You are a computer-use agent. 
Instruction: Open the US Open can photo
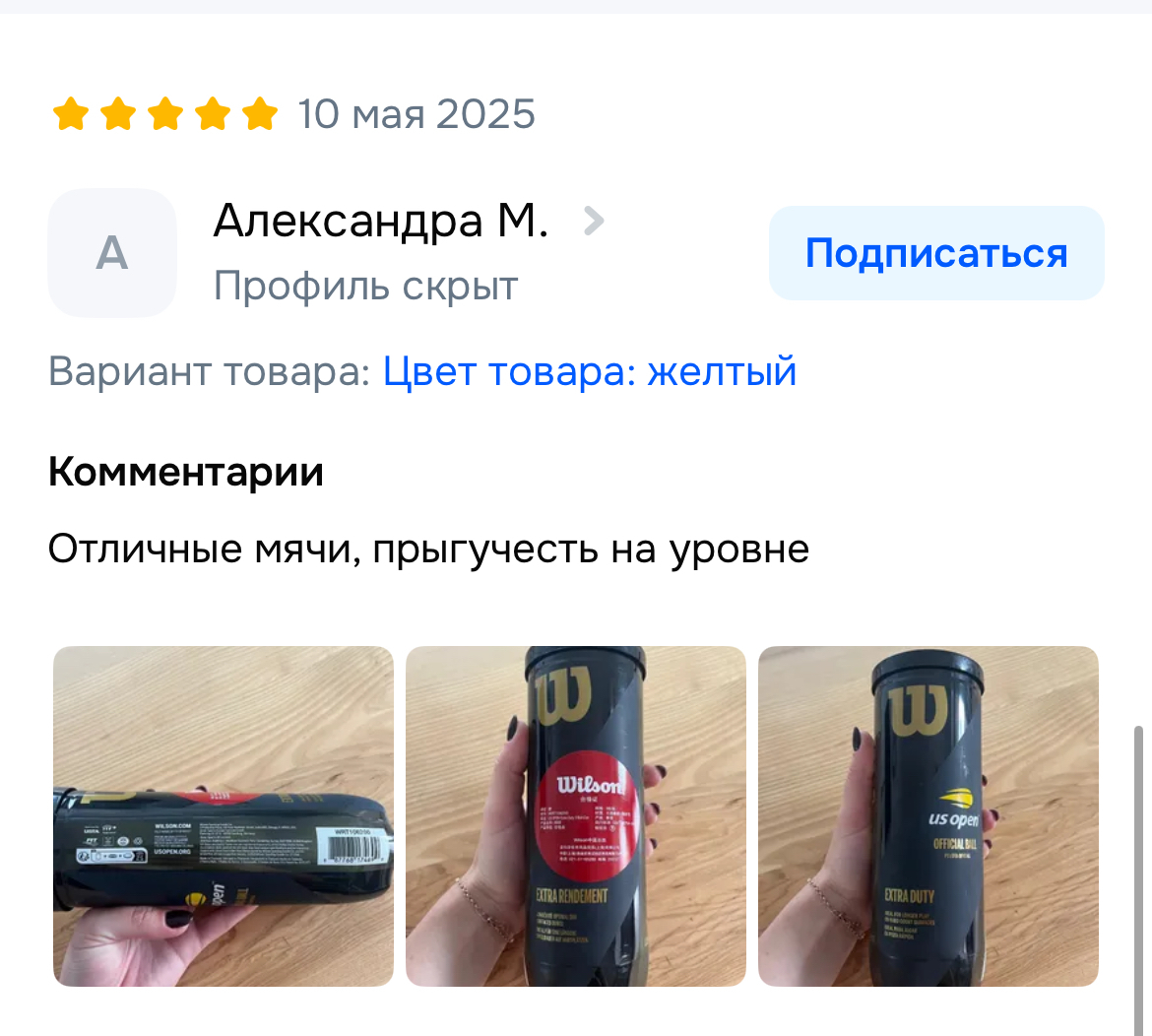point(928,815)
